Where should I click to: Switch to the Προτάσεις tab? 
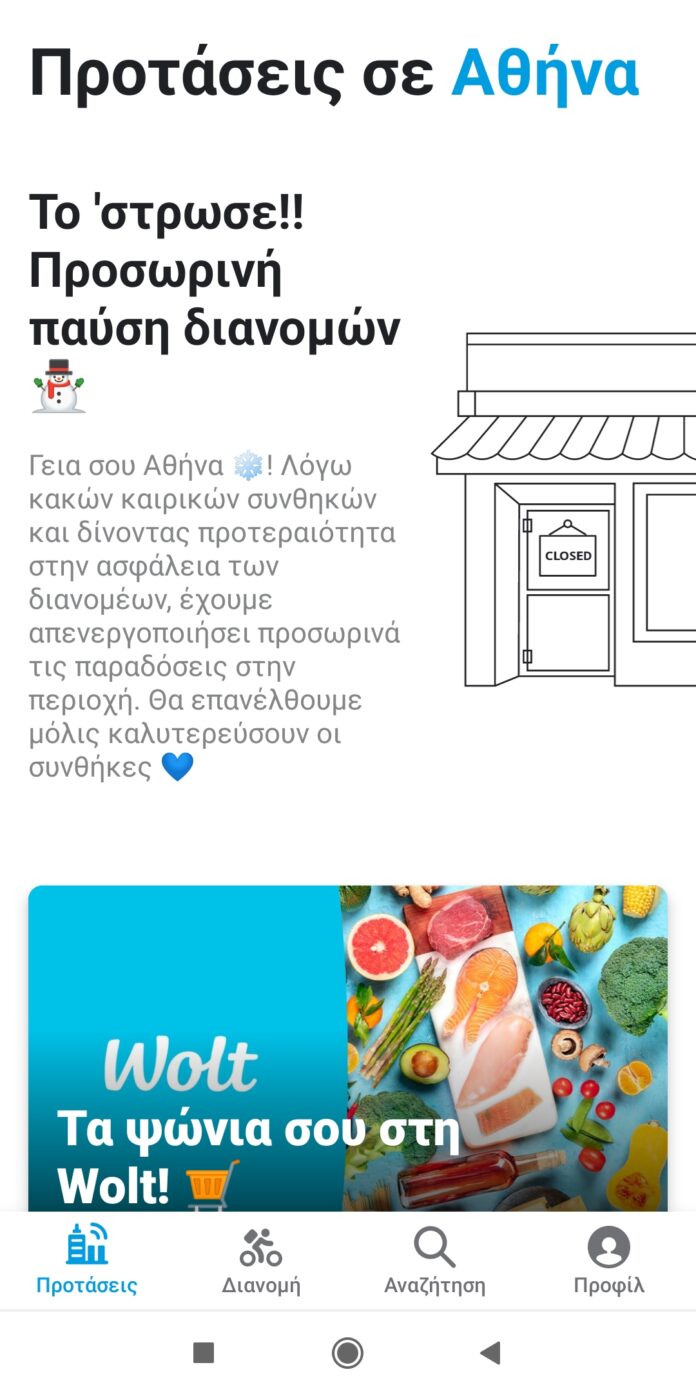(87, 1260)
